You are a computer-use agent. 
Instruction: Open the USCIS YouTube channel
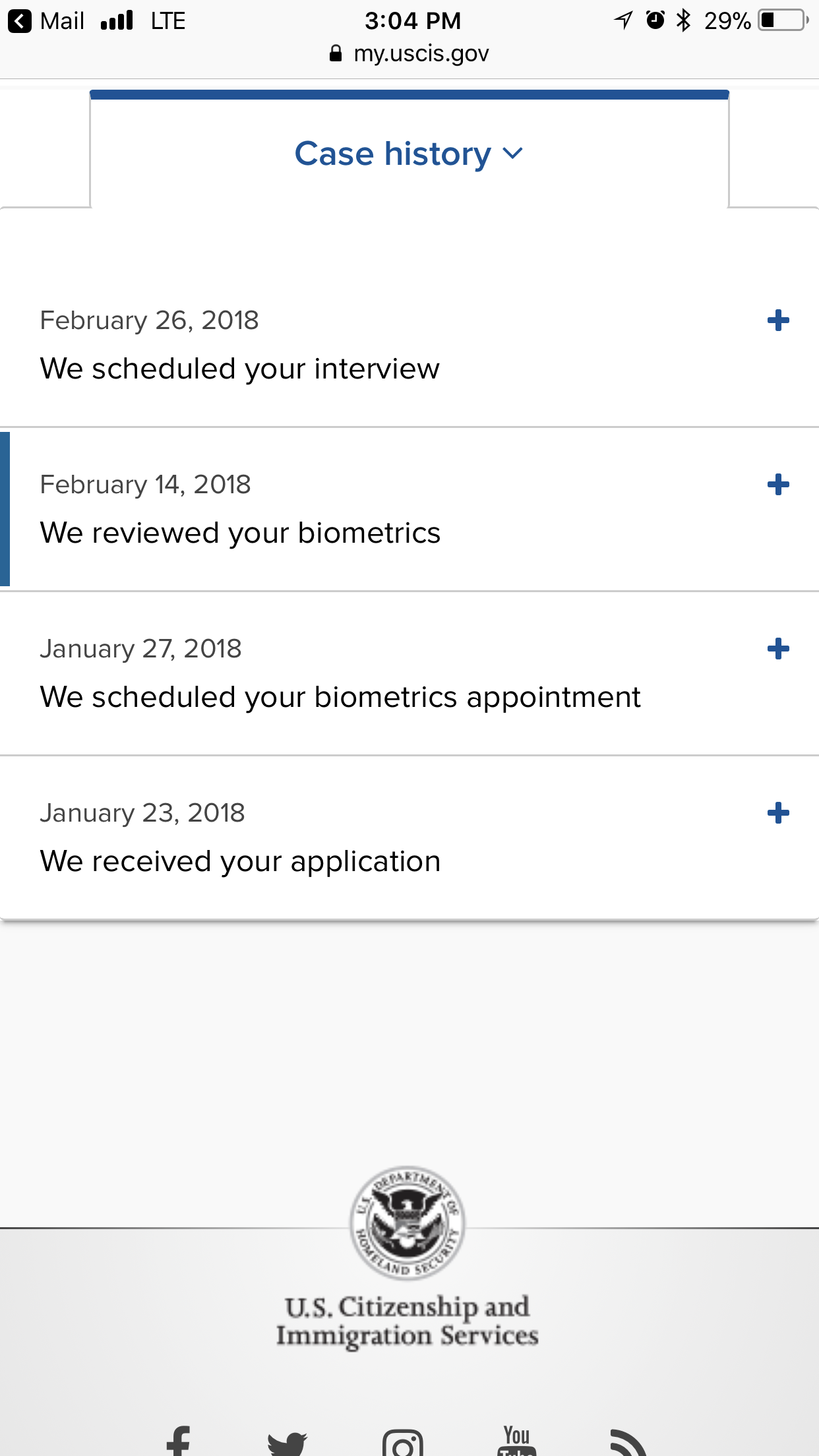tap(517, 1441)
